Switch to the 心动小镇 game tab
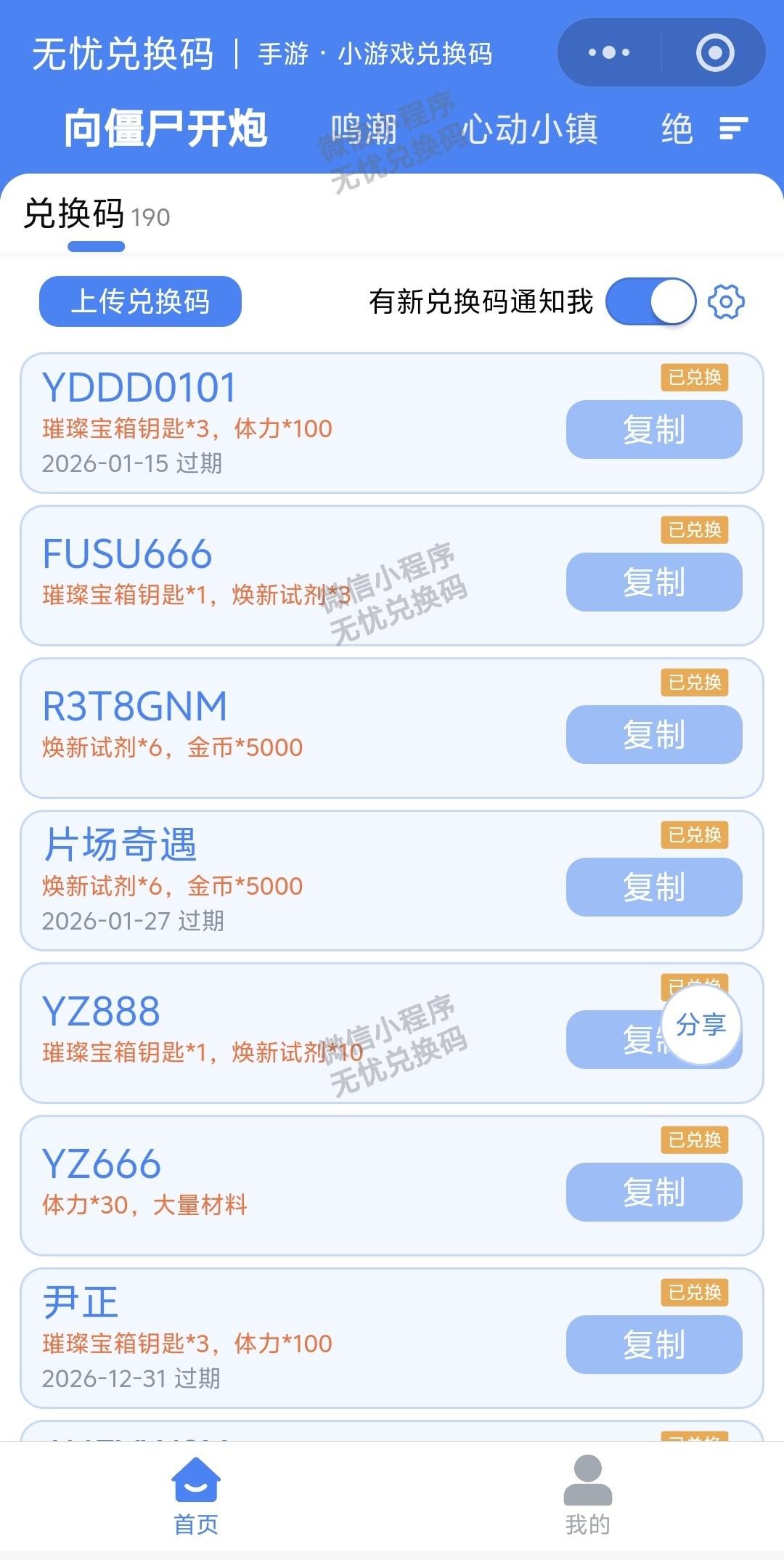The image size is (784, 1560). tap(531, 129)
